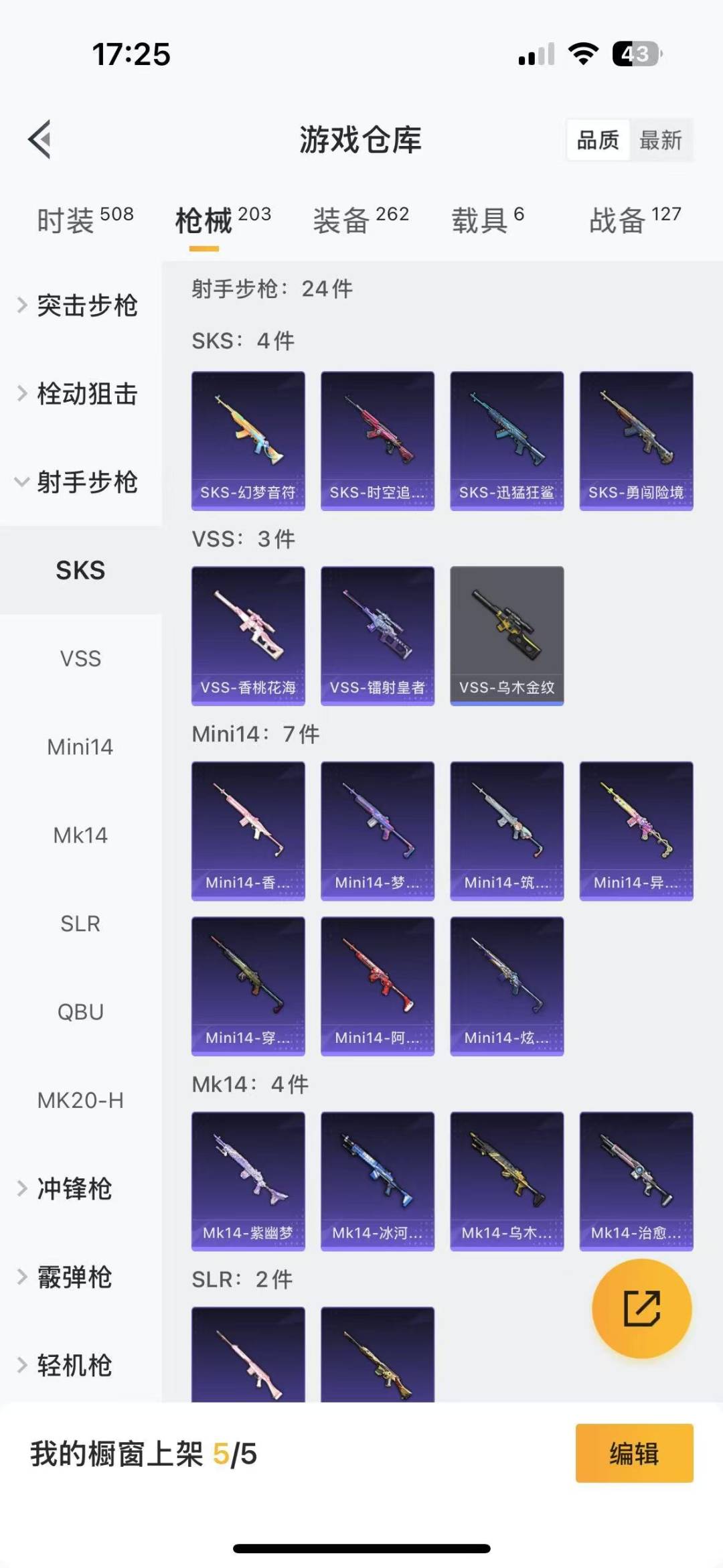This screenshot has height=1568, width=723.
Task: Open the SKS-幻梦音符 skin
Action: click(248, 441)
